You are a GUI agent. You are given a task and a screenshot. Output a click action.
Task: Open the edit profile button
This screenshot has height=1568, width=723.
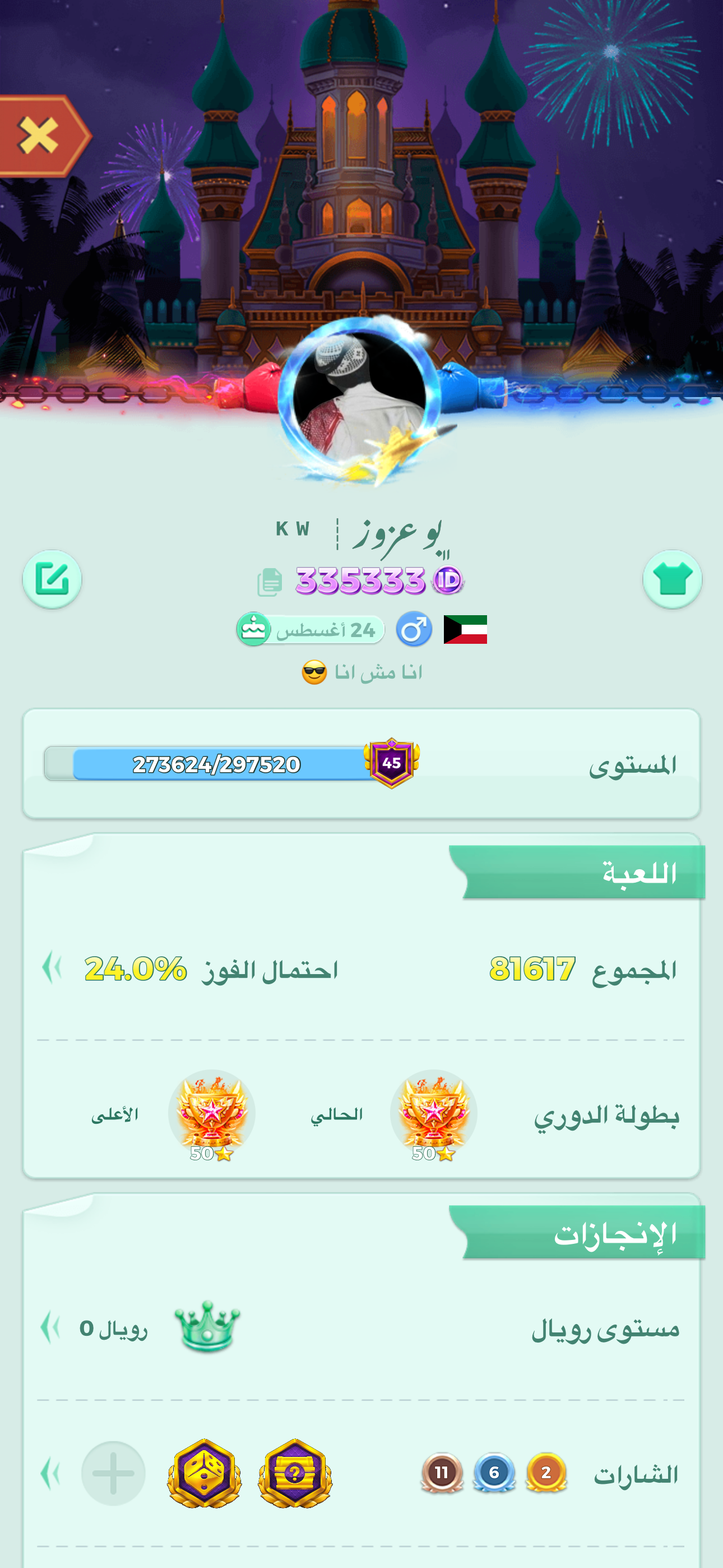[x=52, y=579]
